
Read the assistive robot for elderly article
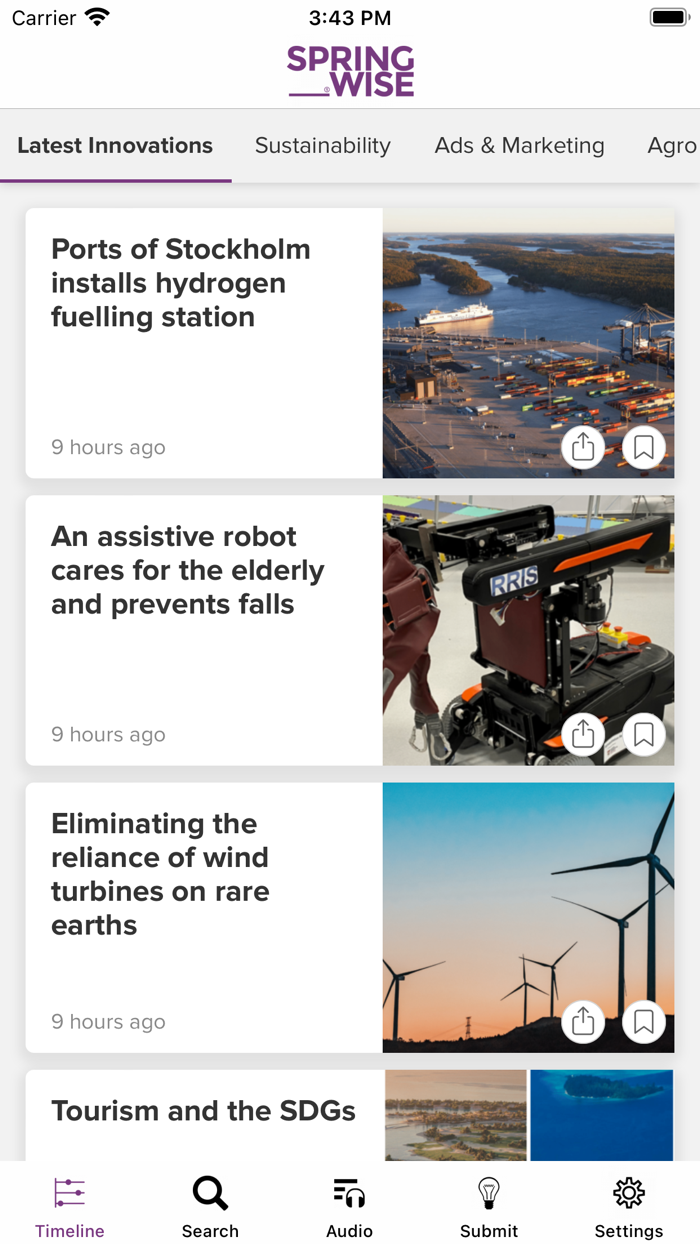tap(350, 630)
